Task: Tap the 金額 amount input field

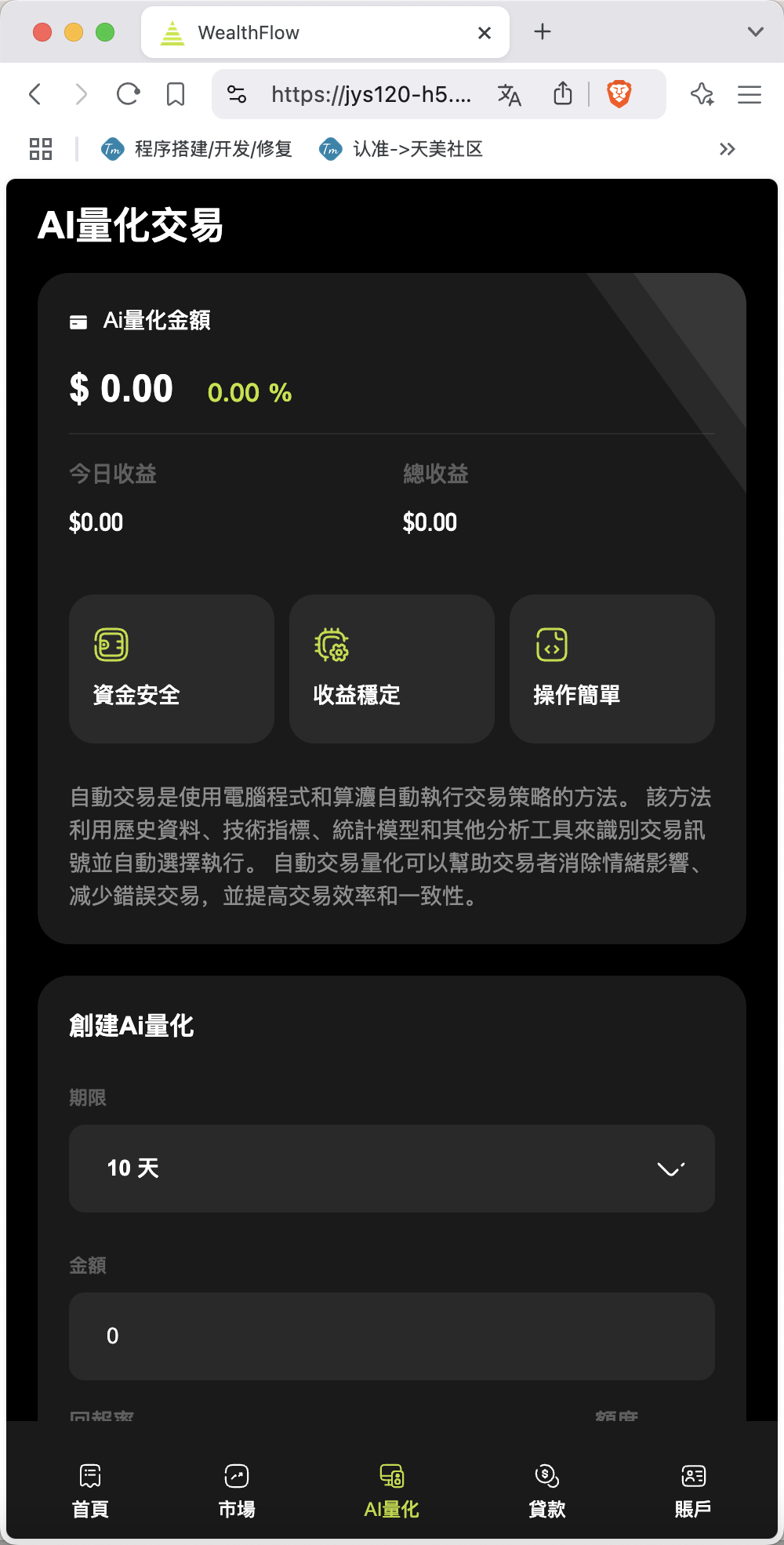Action: coord(392,1336)
